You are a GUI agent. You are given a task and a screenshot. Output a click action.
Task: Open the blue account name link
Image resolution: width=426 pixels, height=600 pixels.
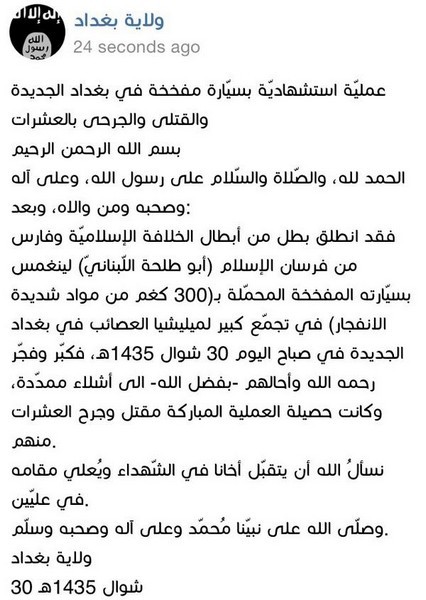(x=119, y=21)
